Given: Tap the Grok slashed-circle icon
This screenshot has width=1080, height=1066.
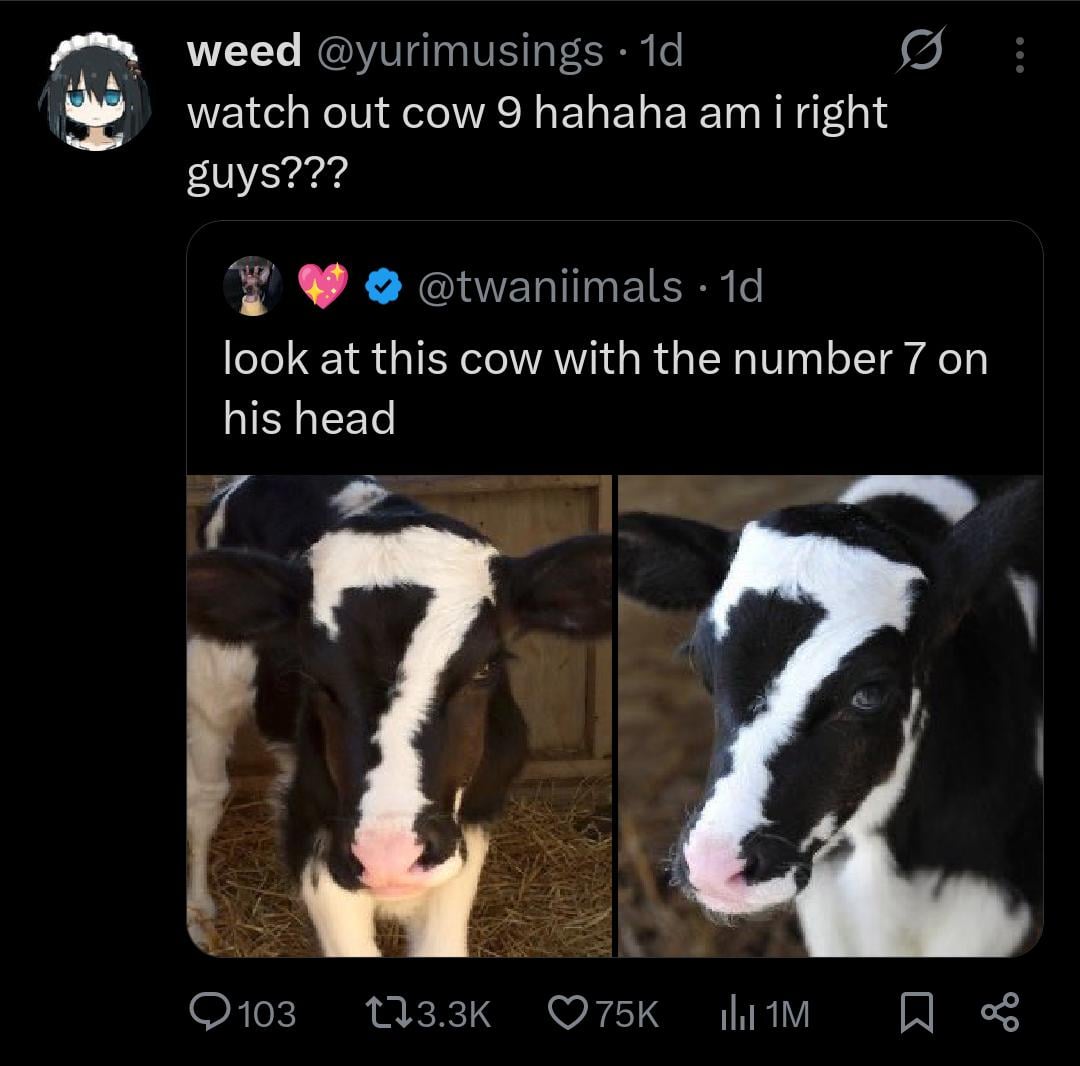Looking at the screenshot, I should (921, 53).
